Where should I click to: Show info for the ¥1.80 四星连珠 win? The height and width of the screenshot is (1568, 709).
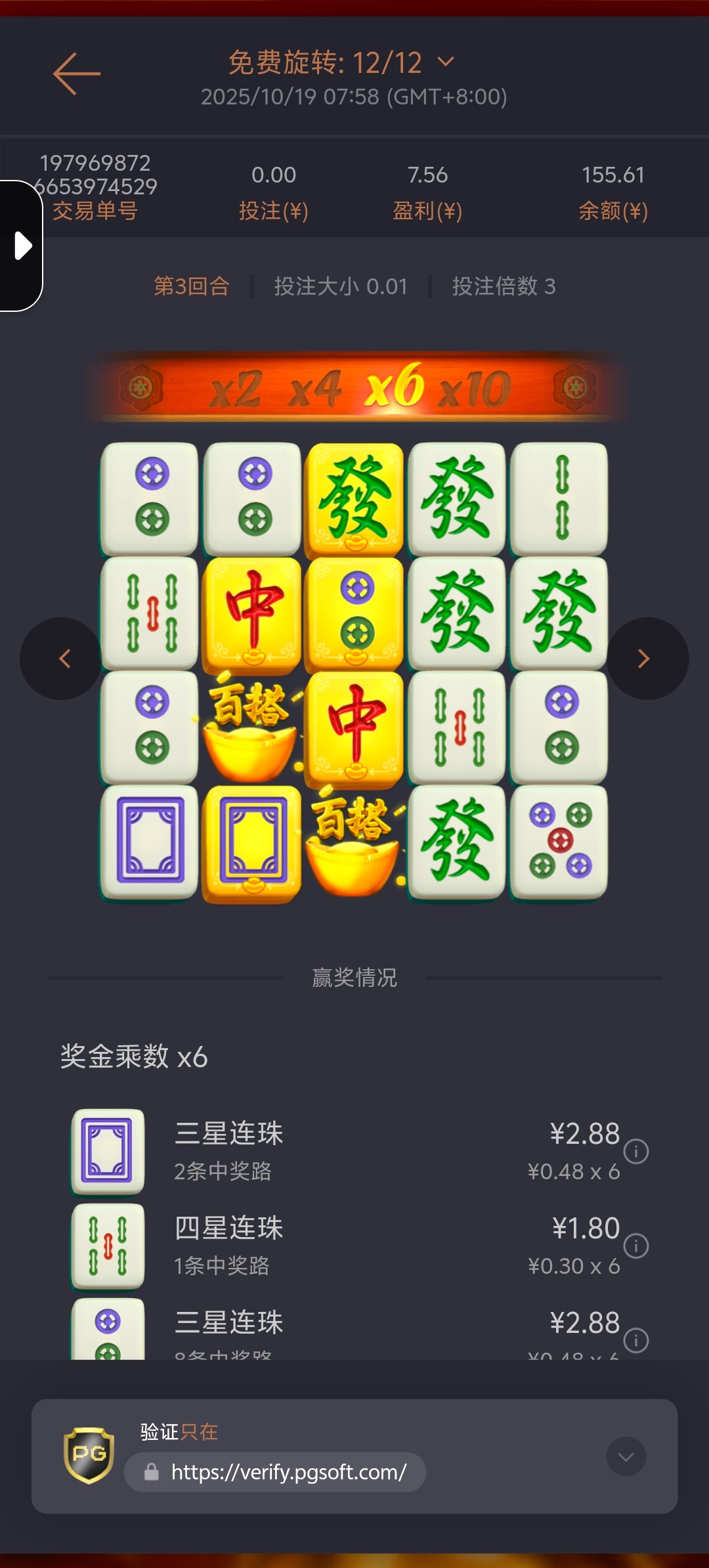(x=636, y=1246)
